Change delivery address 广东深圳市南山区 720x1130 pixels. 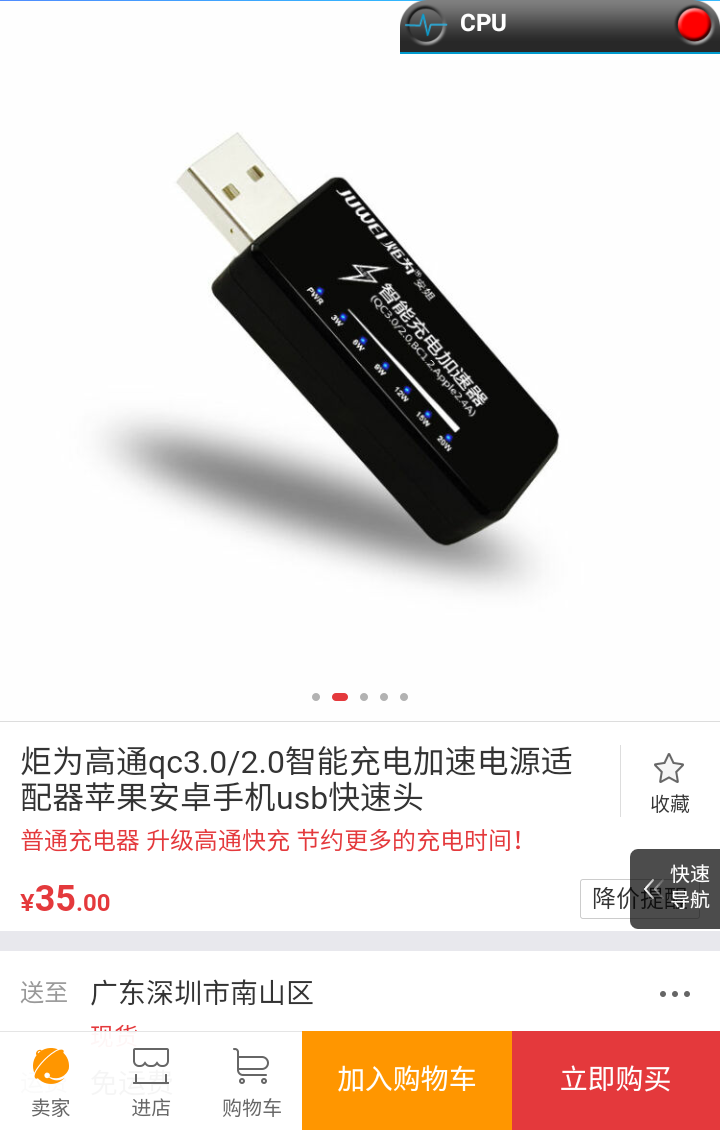pyautogui.click(x=202, y=993)
